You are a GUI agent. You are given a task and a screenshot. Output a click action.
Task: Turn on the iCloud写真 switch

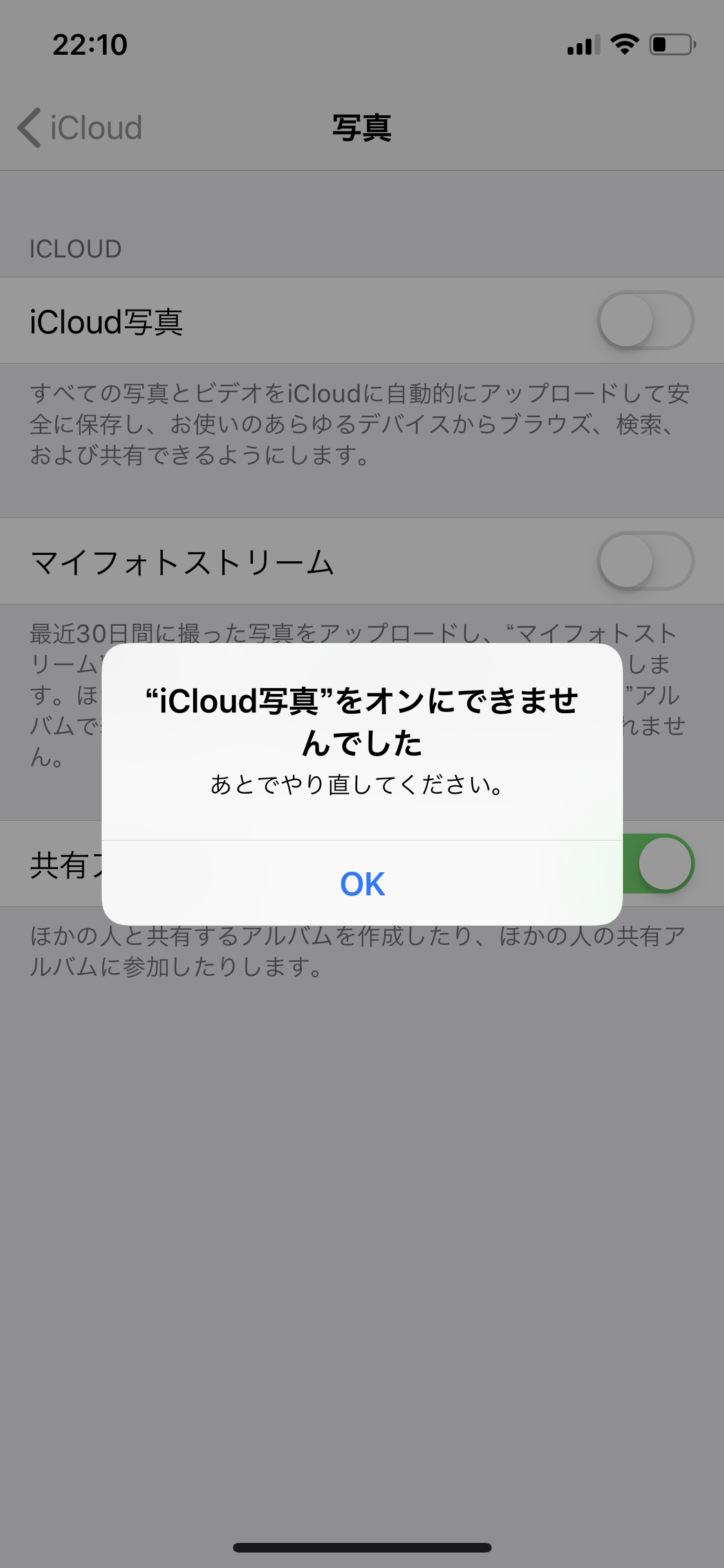point(645,321)
